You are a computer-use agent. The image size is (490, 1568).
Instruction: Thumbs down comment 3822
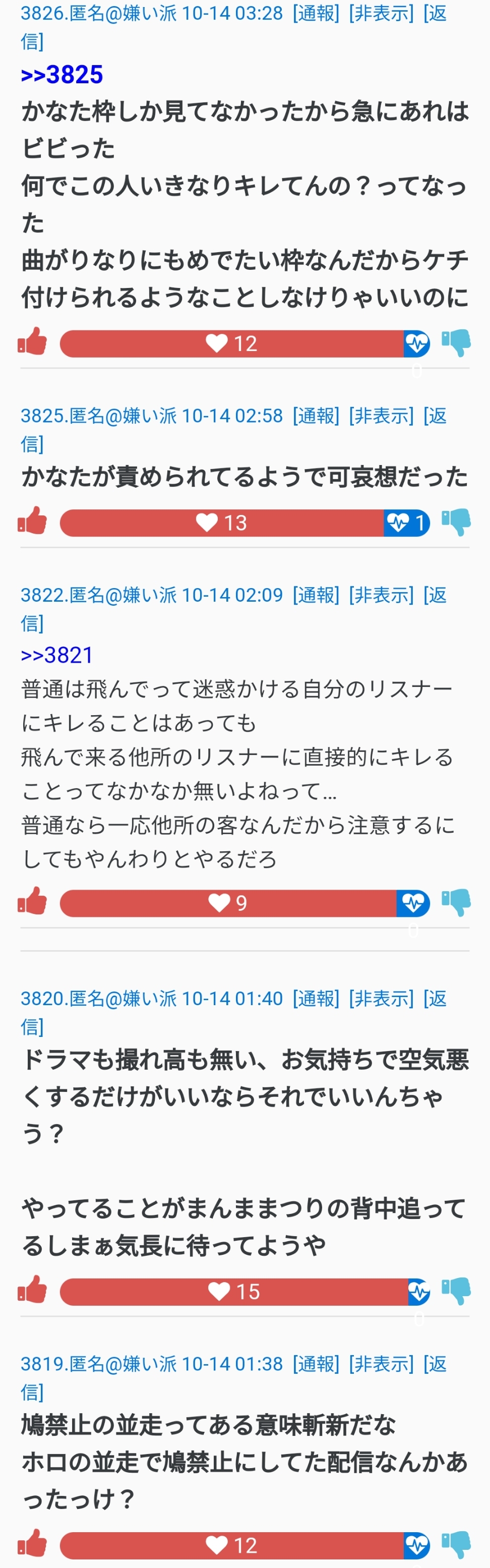[x=456, y=901]
